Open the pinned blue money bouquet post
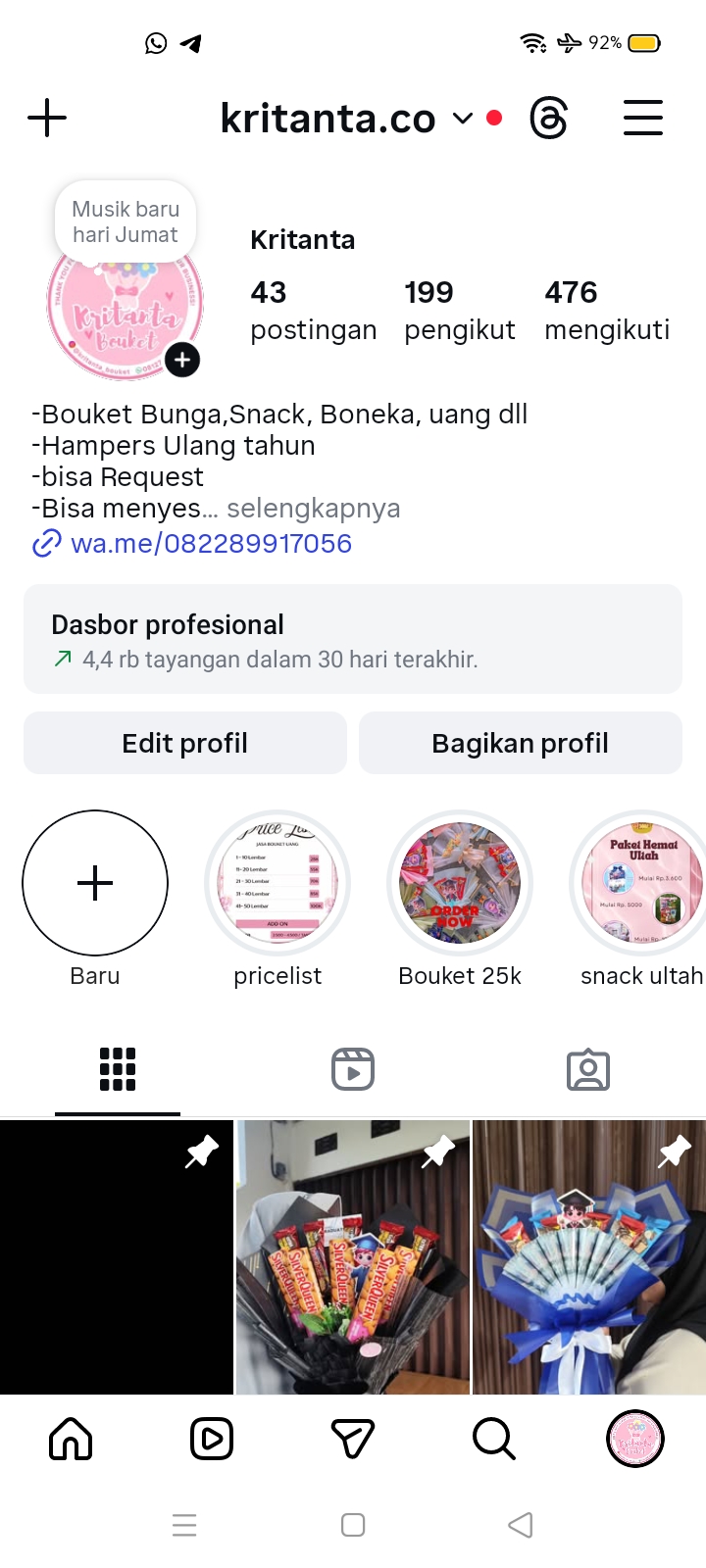The width and height of the screenshot is (706, 1568). tap(589, 1257)
